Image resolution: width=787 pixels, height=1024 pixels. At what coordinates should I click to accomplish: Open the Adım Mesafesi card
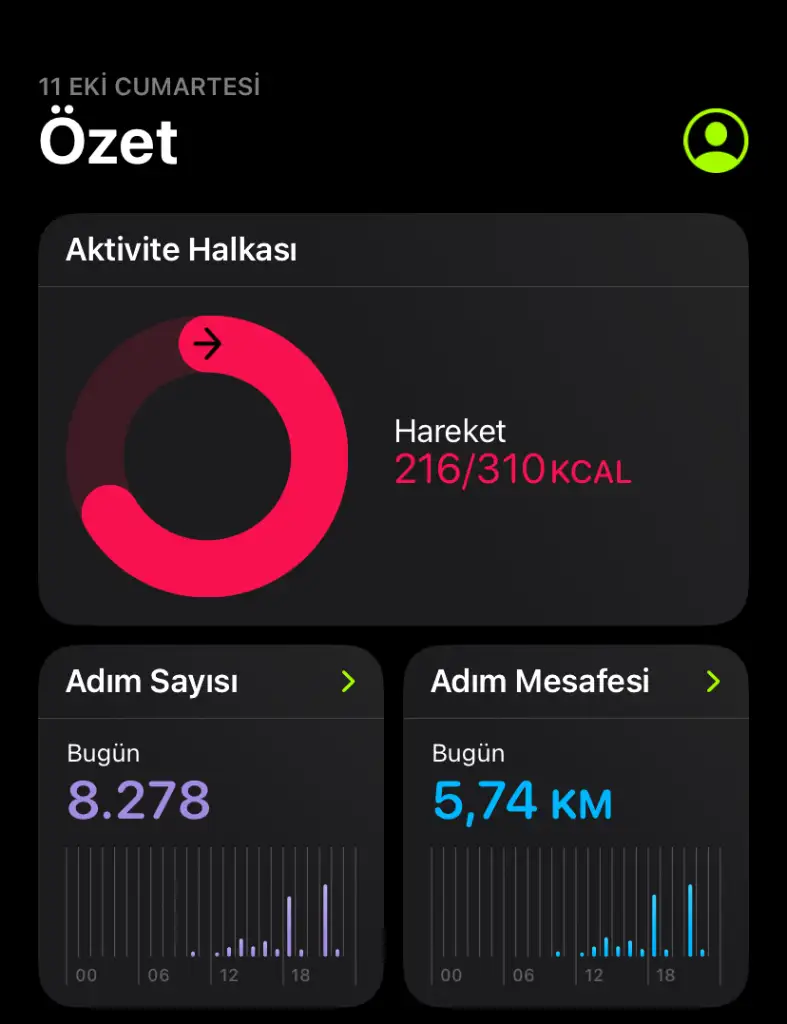click(x=576, y=825)
